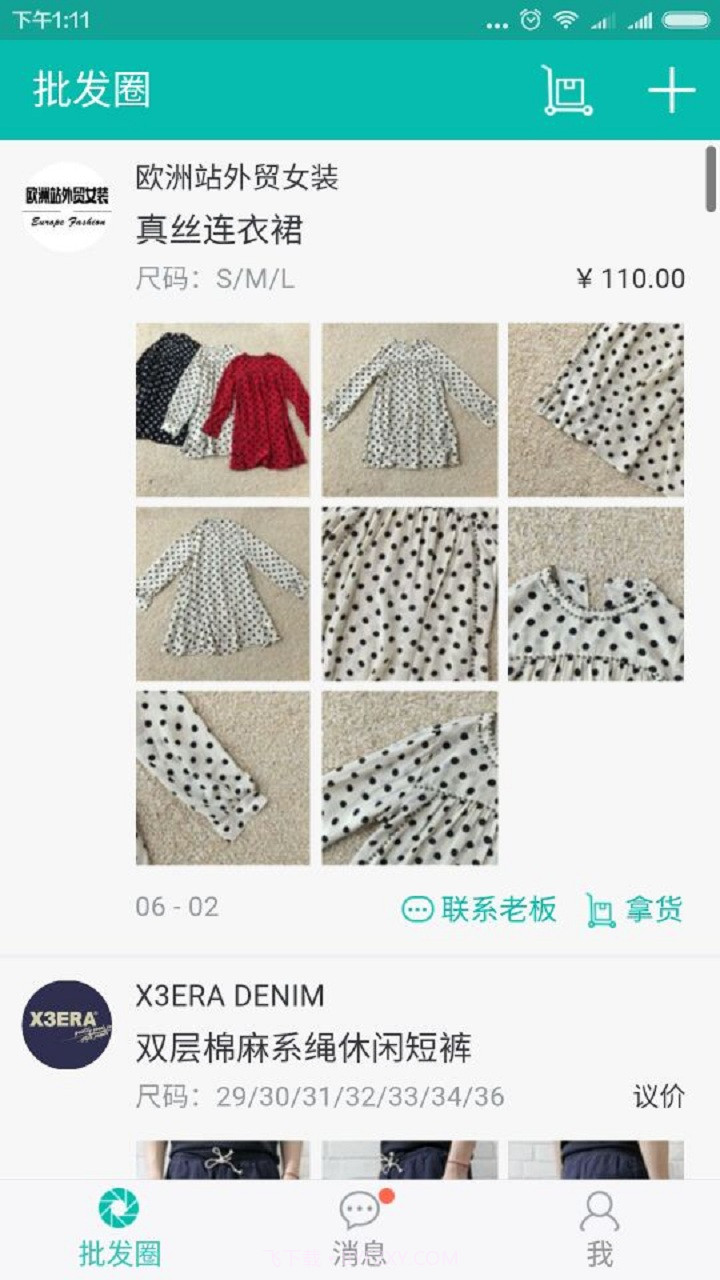Open the red polka-dot dress thumbnail
This screenshot has width=720, height=1280.
222,410
